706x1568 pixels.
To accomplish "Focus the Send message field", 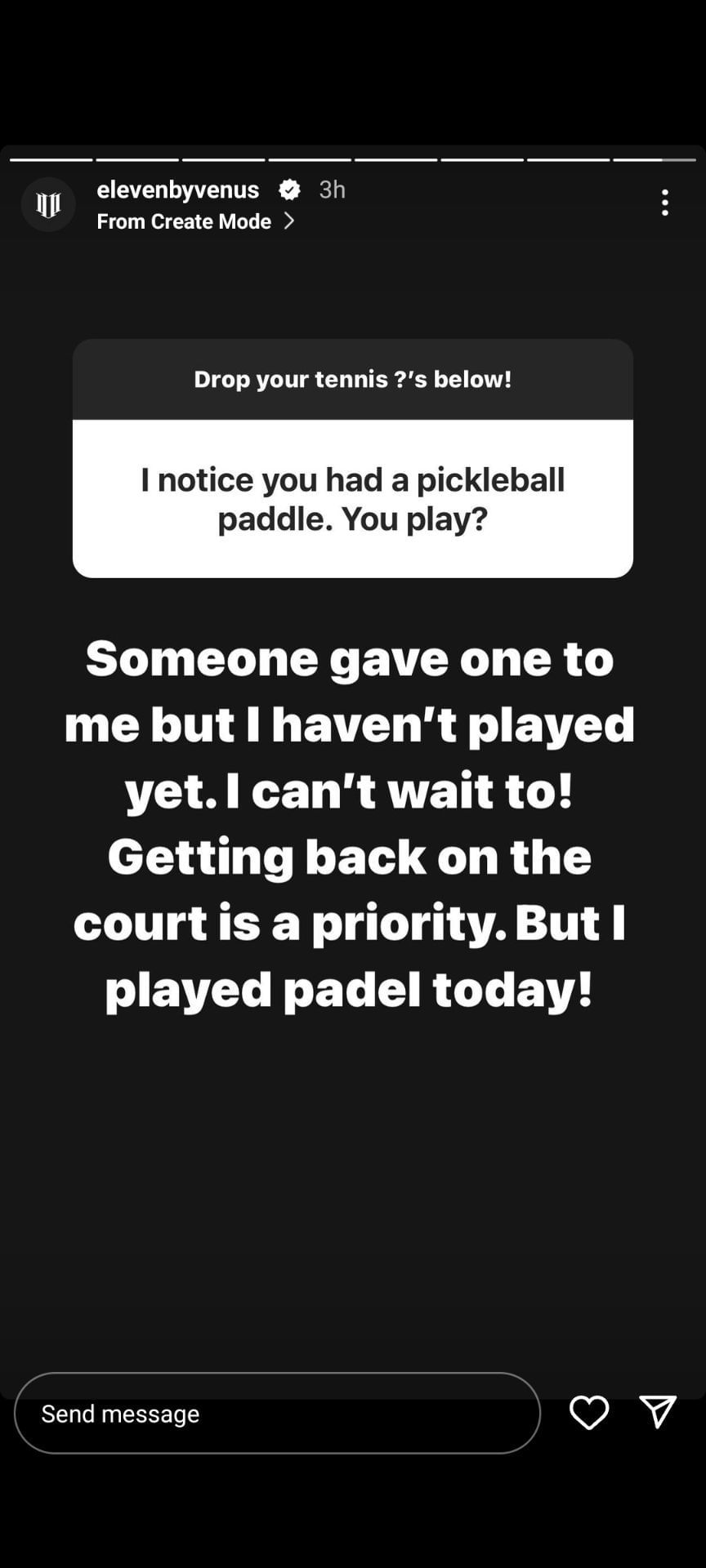I will click(x=277, y=1414).
